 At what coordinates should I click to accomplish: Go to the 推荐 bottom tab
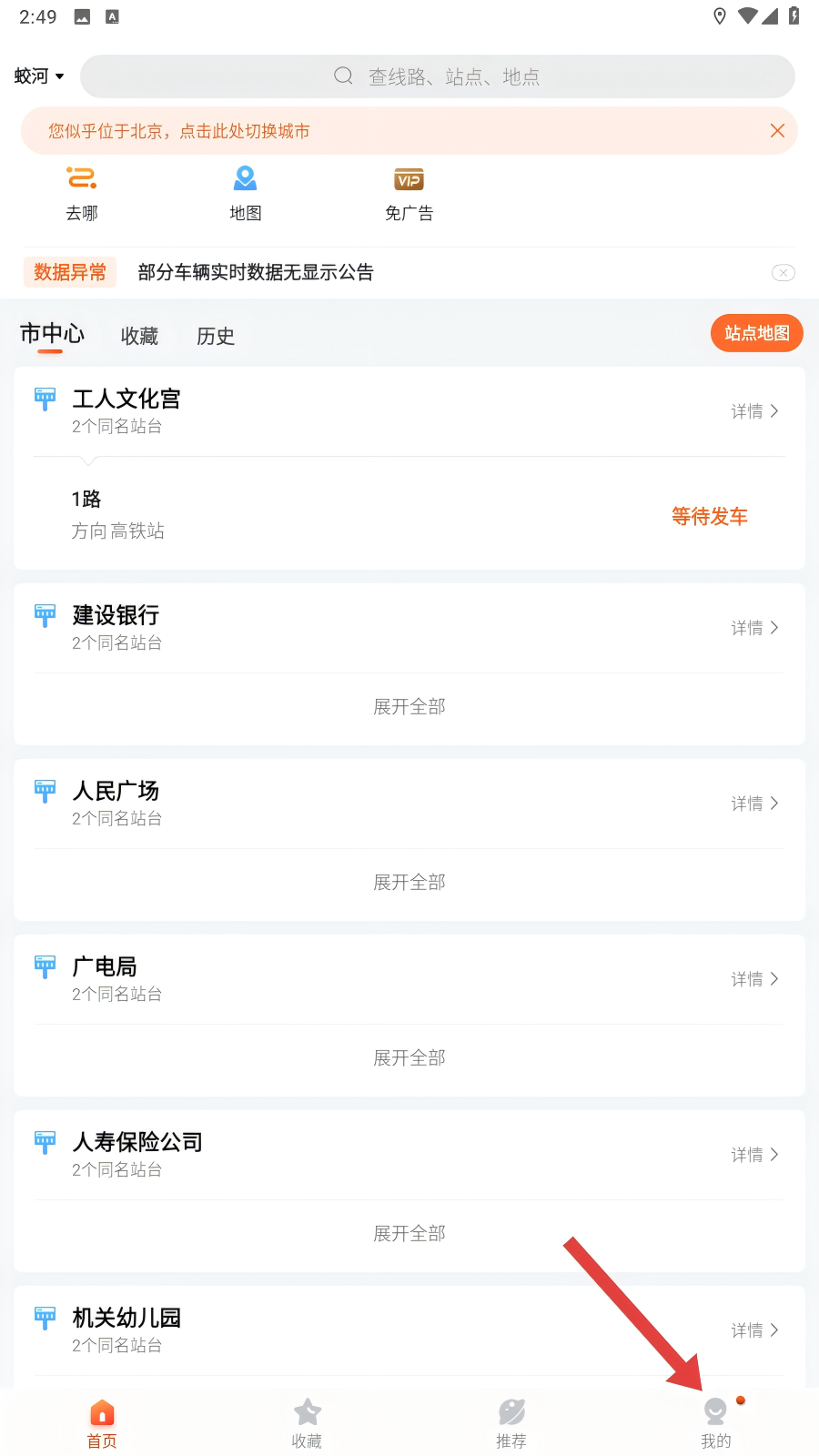coord(511,1423)
